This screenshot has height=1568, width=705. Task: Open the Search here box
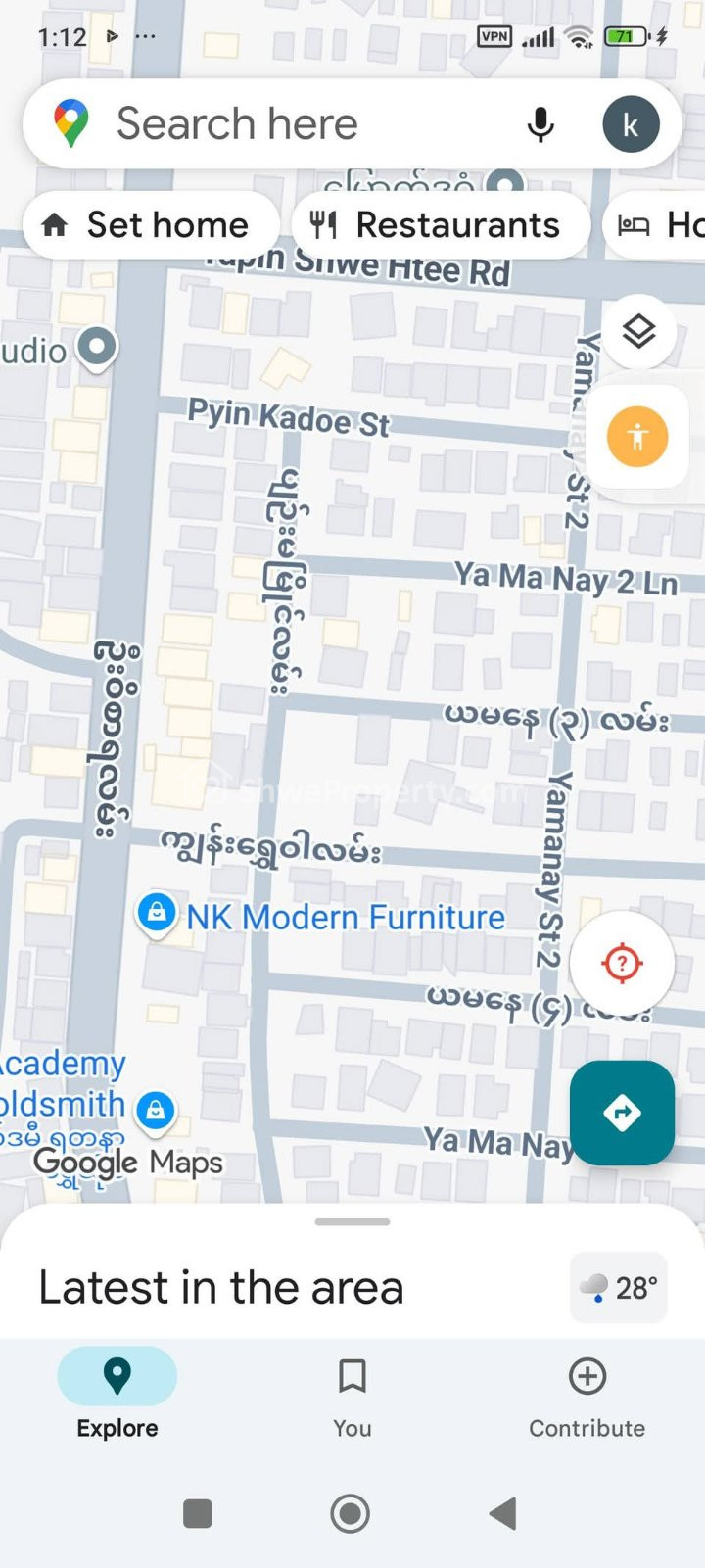[x=294, y=124]
